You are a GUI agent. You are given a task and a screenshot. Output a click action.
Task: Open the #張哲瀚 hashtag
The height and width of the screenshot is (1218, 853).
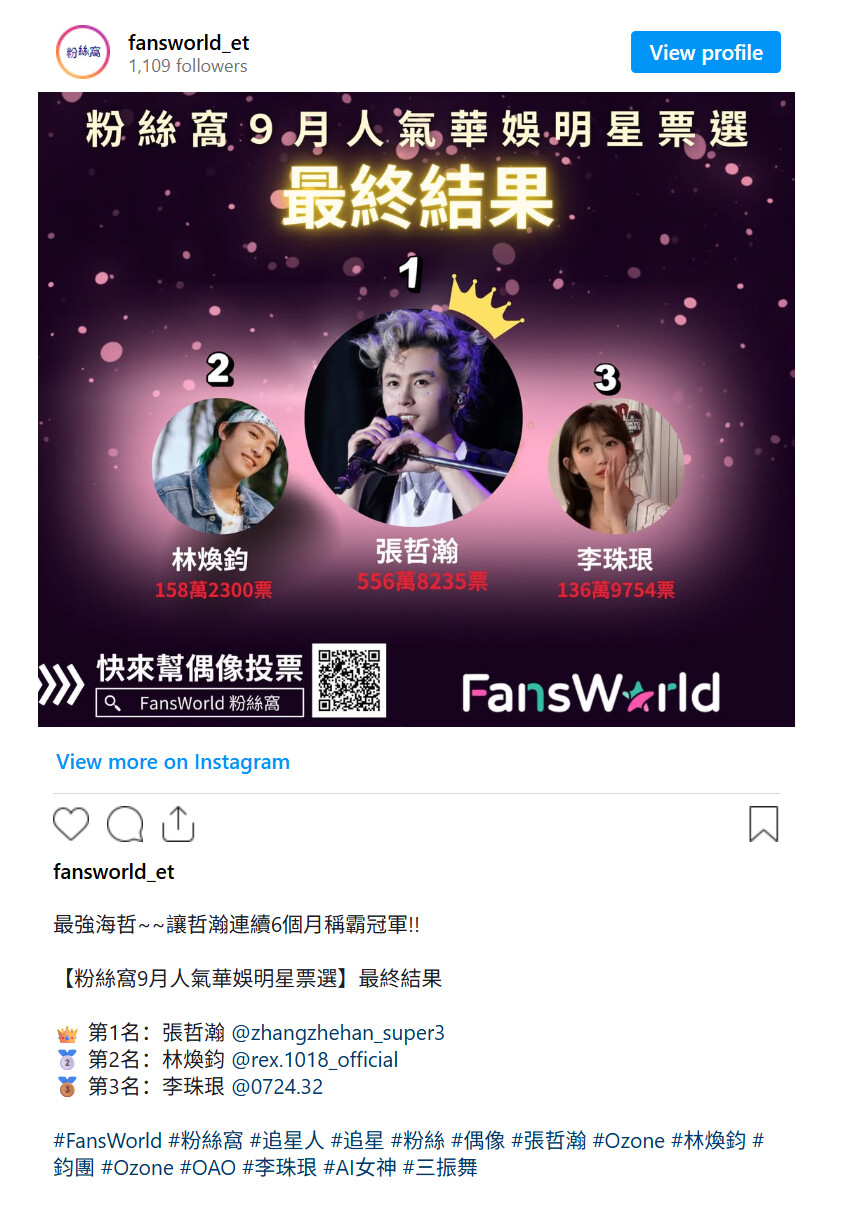click(x=548, y=1141)
